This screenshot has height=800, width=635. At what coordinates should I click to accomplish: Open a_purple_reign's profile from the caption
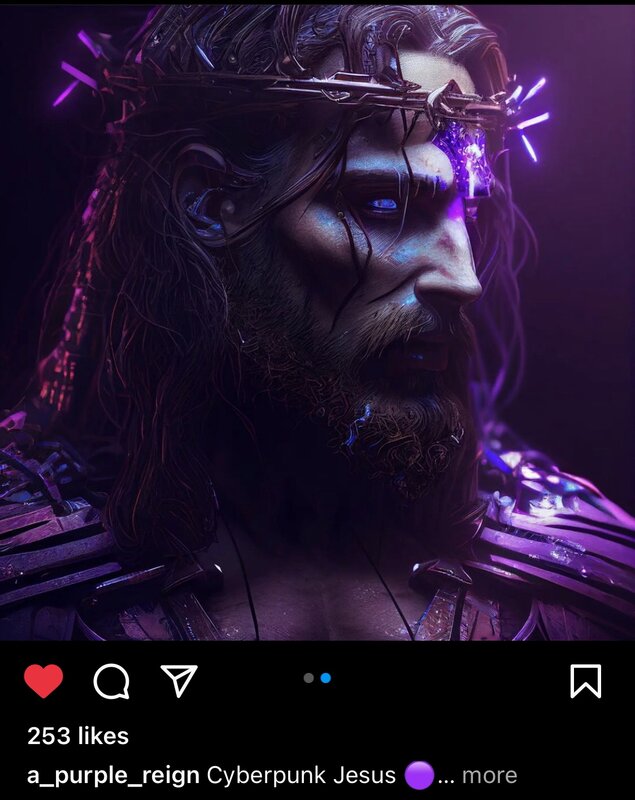point(113,775)
